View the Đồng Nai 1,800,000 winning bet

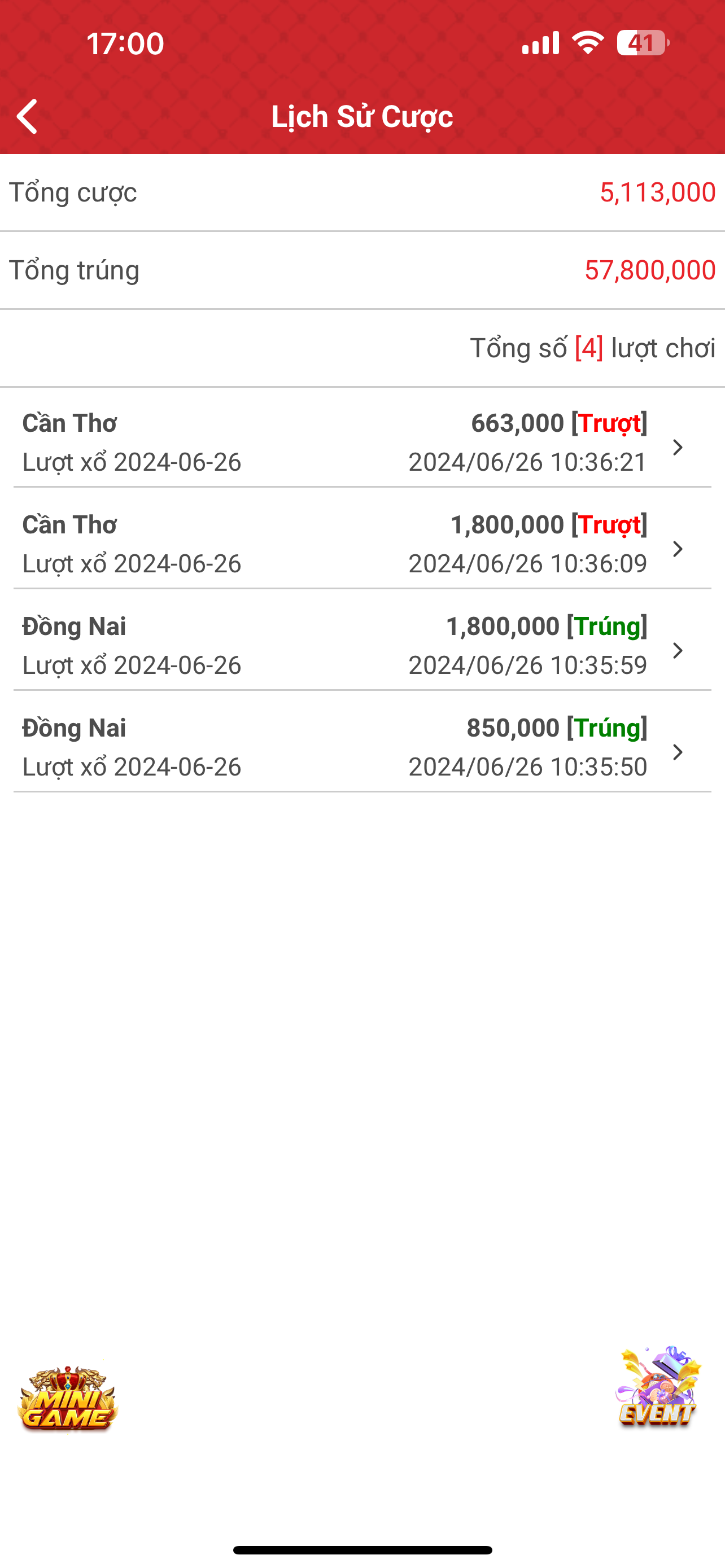pyautogui.click(x=362, y=645)
